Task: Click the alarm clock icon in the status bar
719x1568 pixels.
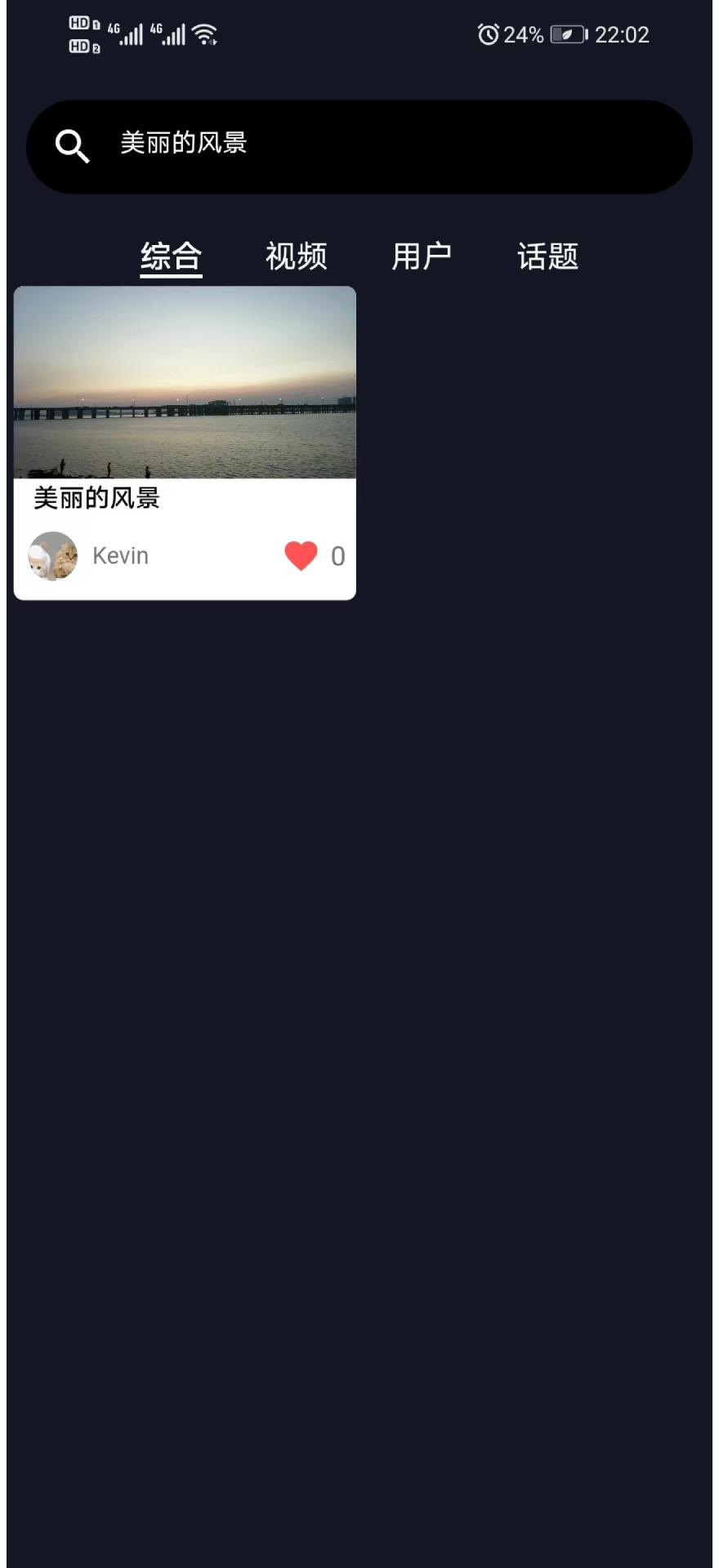Action: tap(488, 34)
